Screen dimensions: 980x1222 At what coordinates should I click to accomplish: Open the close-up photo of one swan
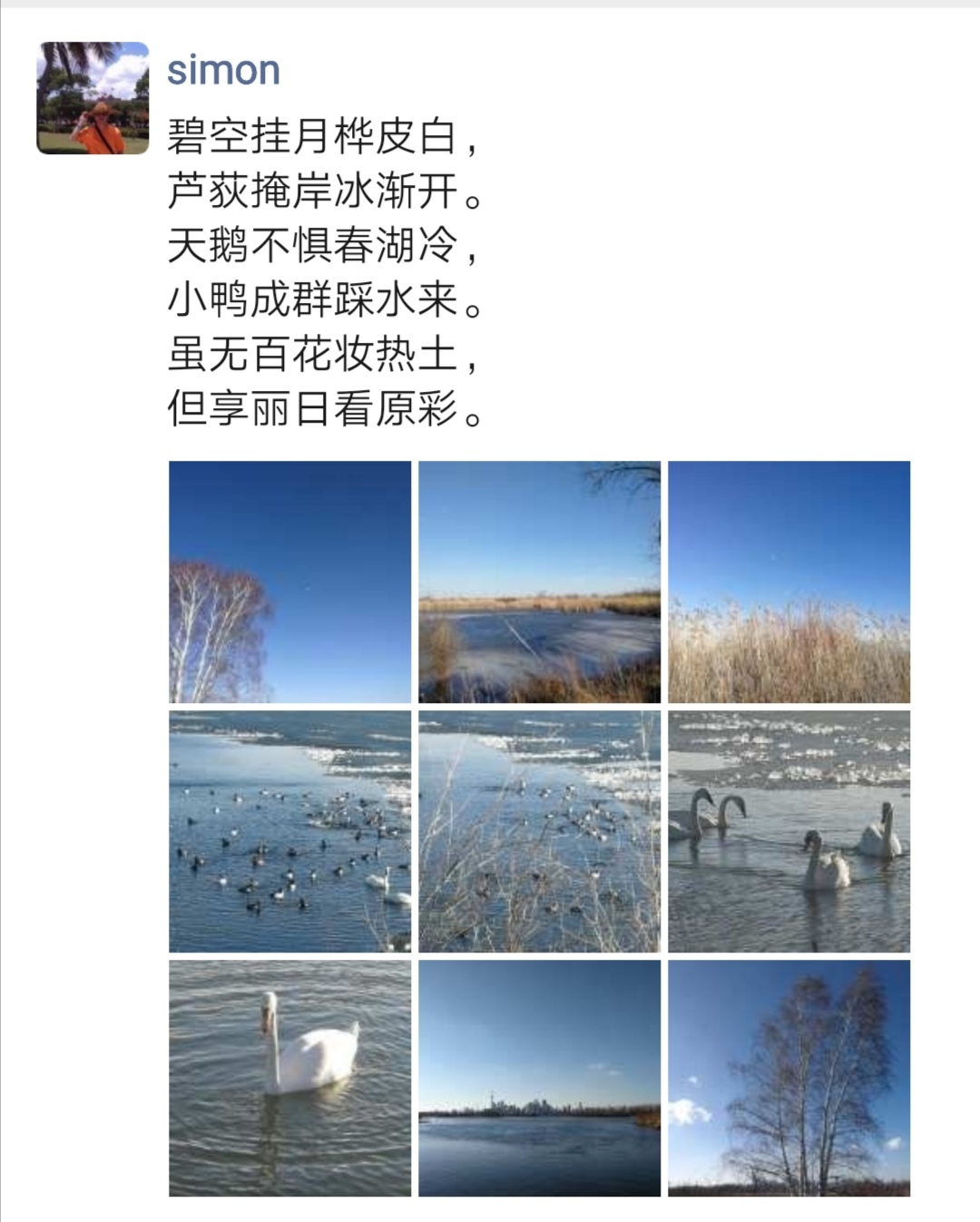click(289, 1079)
